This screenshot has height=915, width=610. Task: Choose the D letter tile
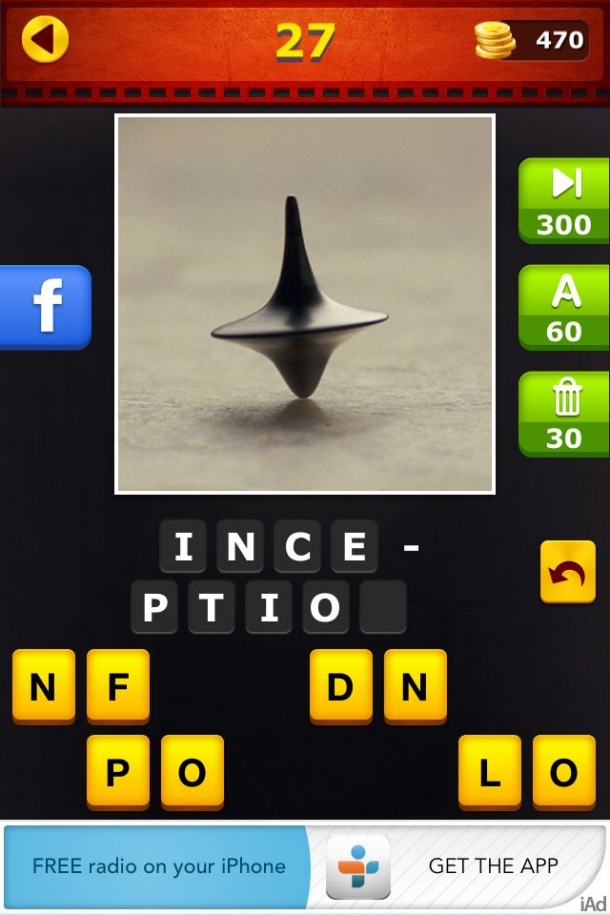coord(341,686)
